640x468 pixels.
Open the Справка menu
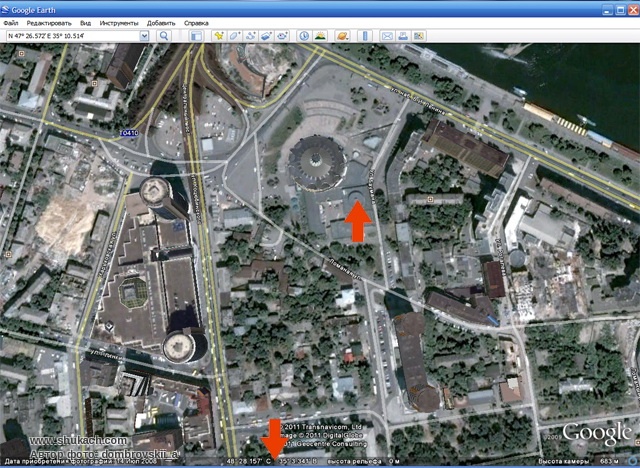point(197,21)
